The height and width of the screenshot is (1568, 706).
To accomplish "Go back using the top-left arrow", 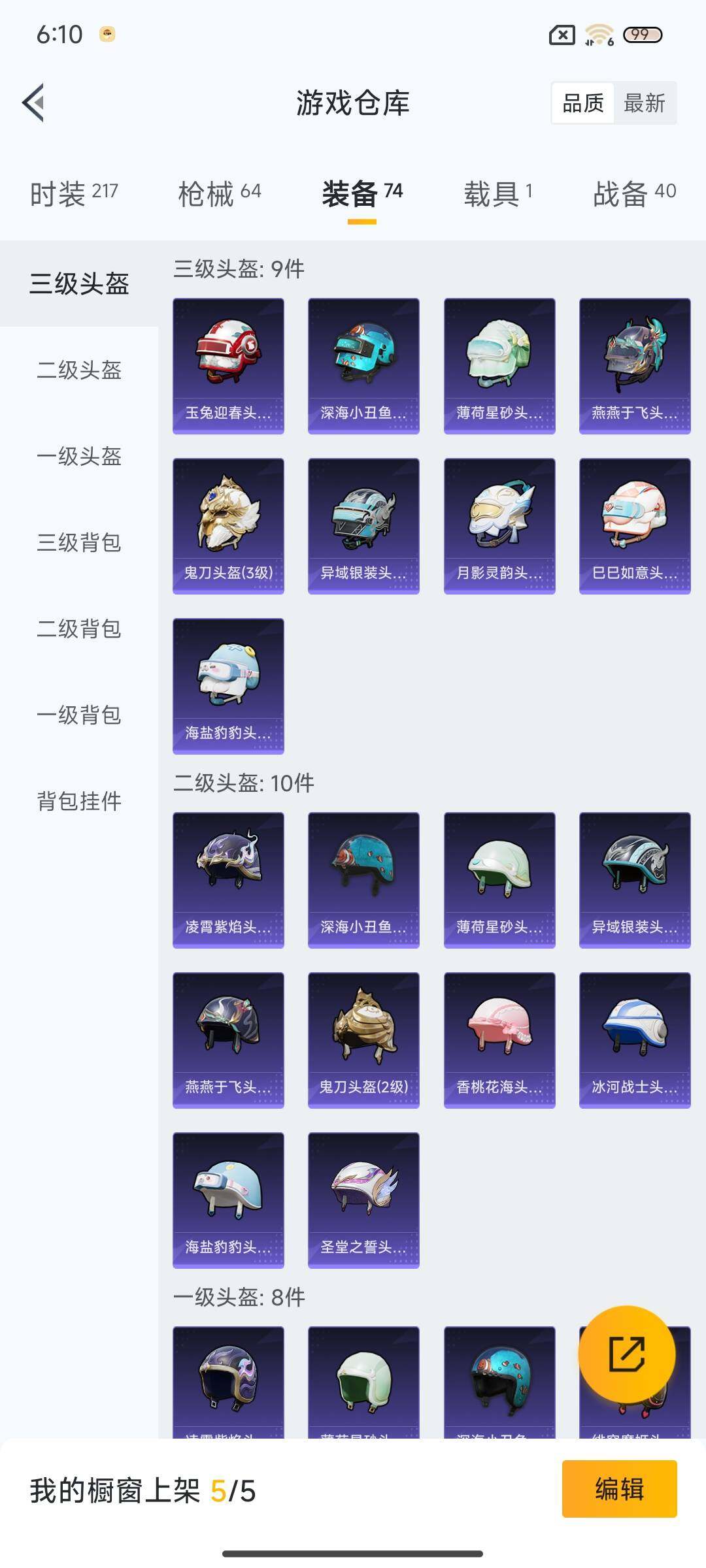I will point(34,103).
